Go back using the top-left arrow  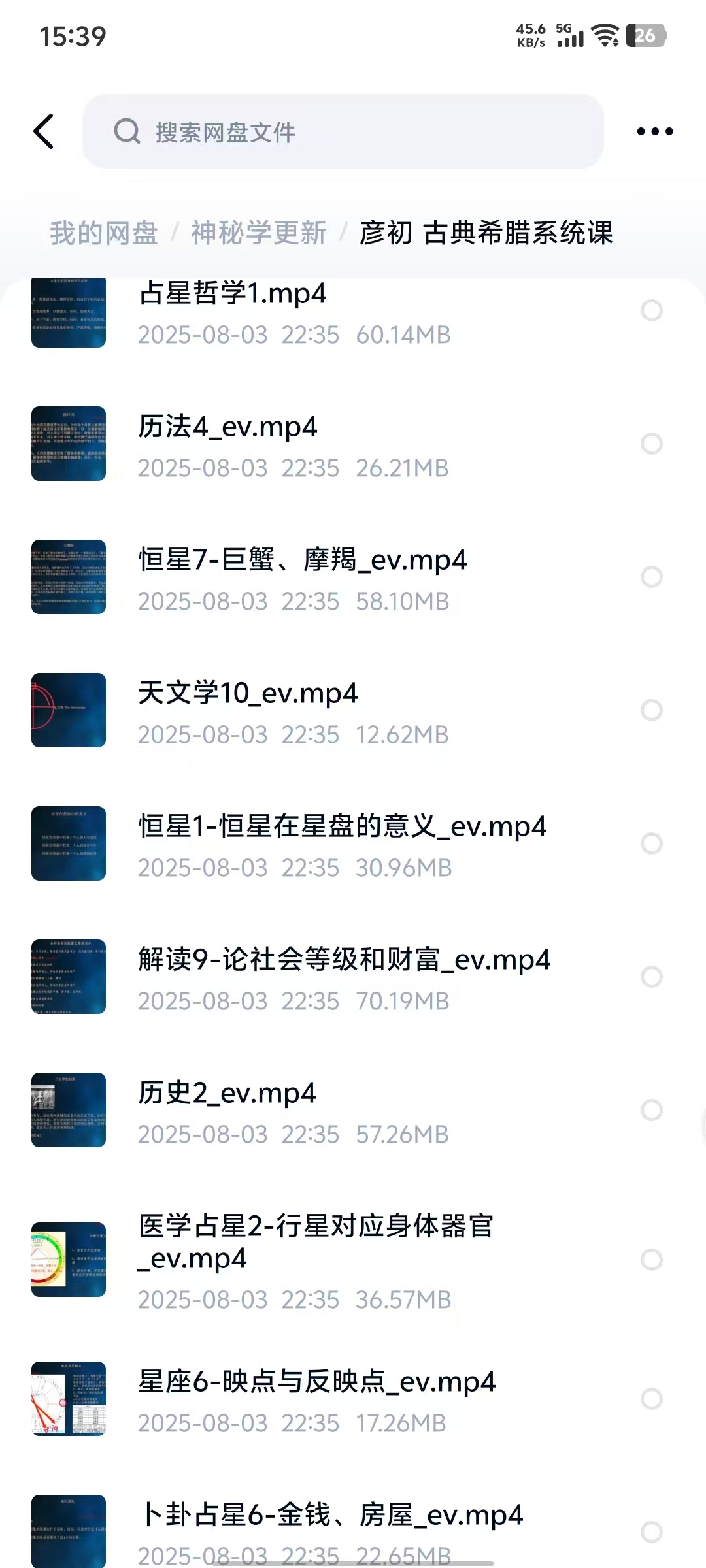[x=44, y=131]
